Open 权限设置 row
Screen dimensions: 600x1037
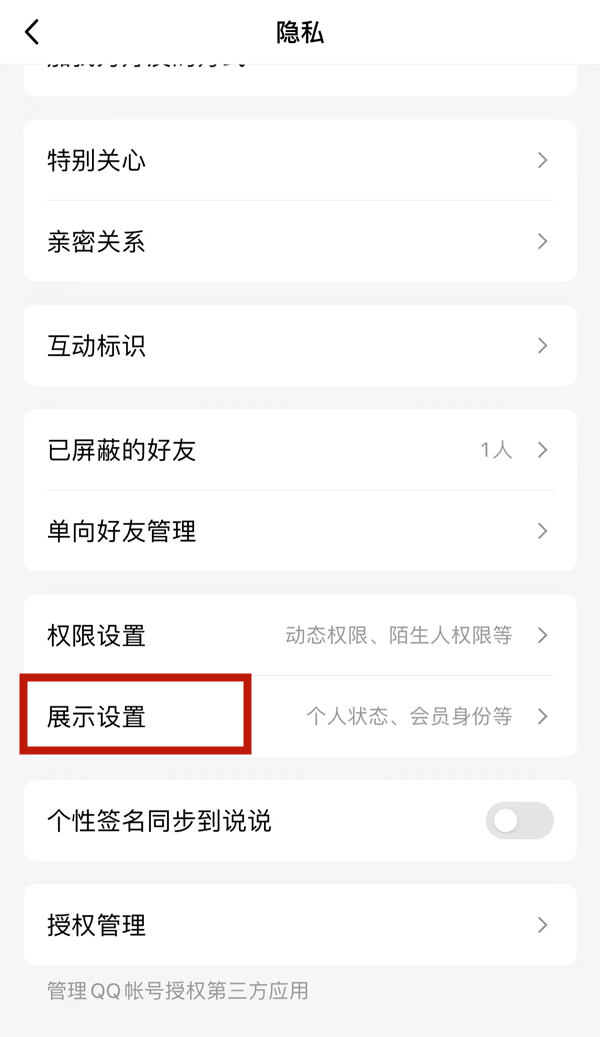click(300, 635)
